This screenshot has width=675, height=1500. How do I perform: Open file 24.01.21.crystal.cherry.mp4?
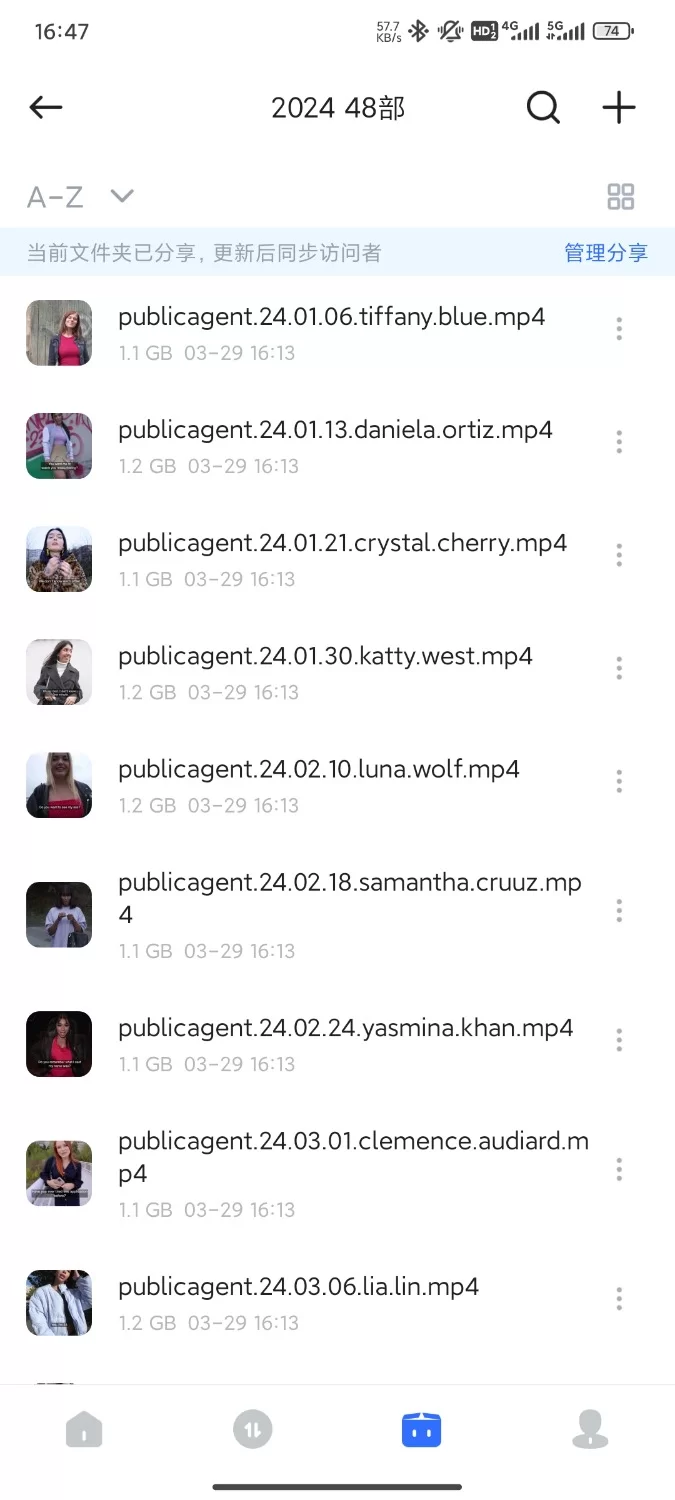[x=342, y=544]
